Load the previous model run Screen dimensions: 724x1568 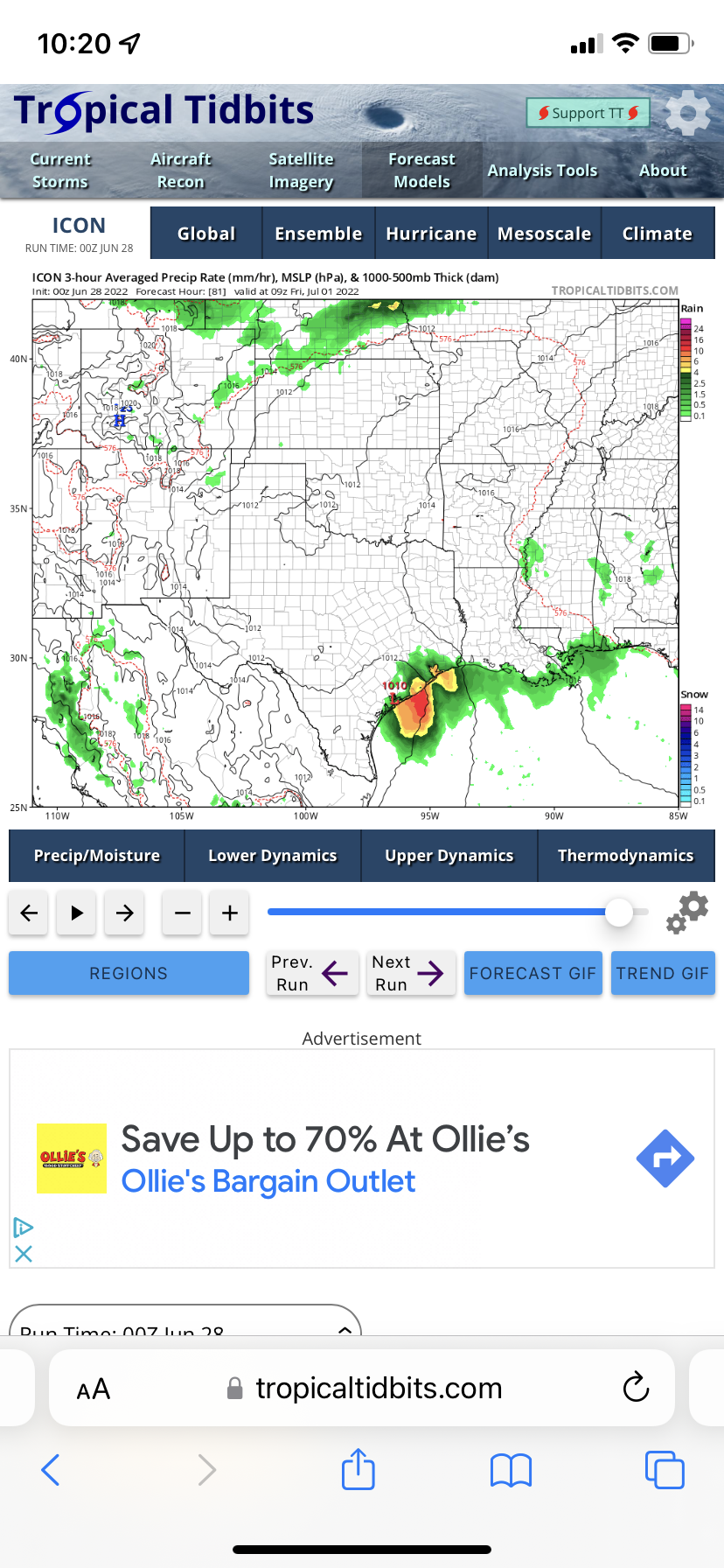pos(312,974)
